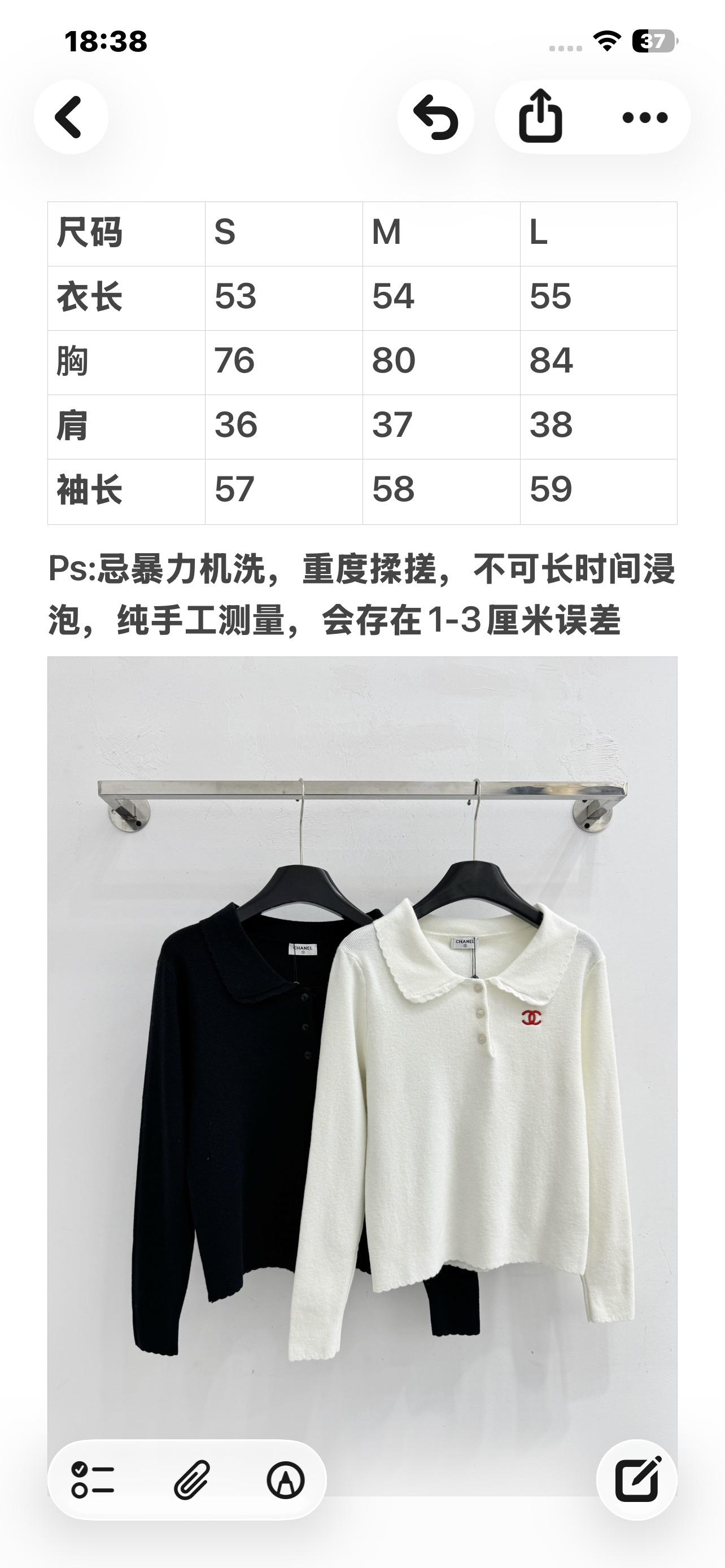
Task: Open the more options menu
Action: click(645, 117)
